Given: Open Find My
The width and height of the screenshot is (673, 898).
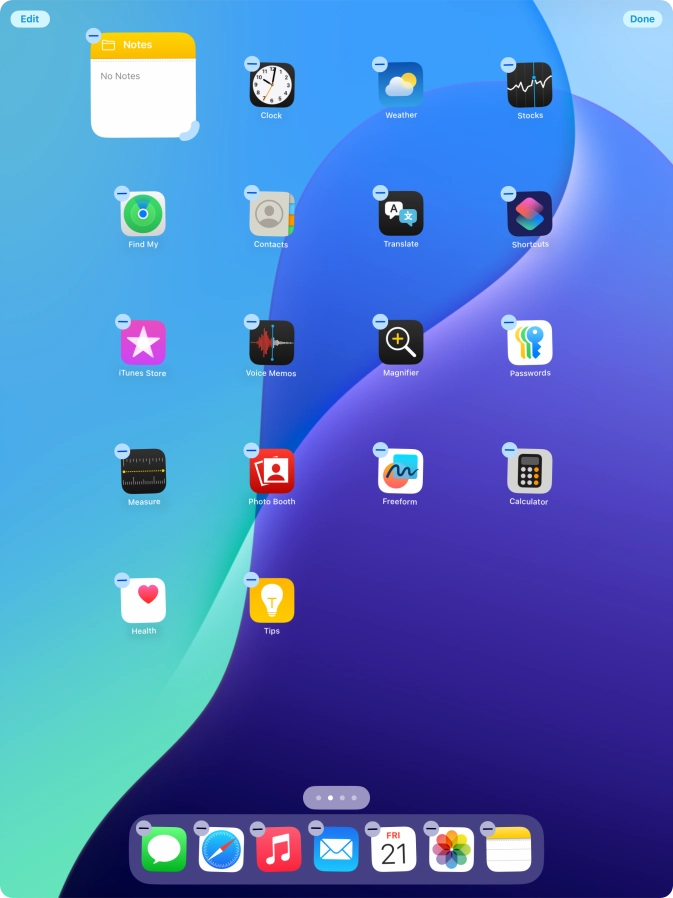Looking at the screenshot, I should (x=143, y=214).
